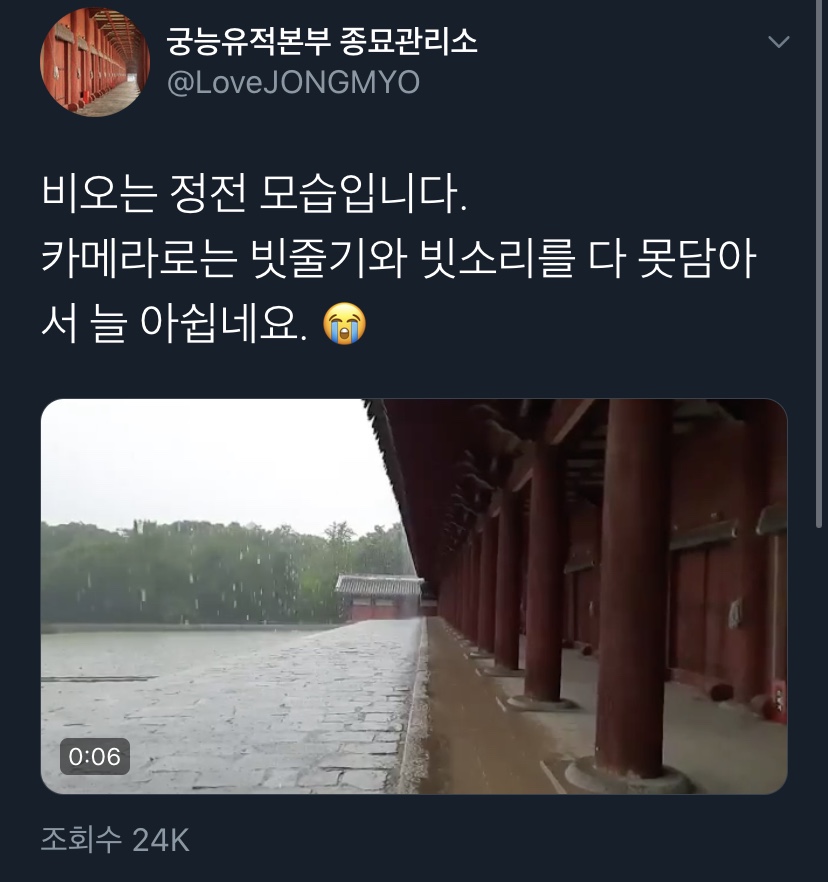Open the @LoveJONGMYO account name
The image size is (828, 882).
click(x=293, y=83)
